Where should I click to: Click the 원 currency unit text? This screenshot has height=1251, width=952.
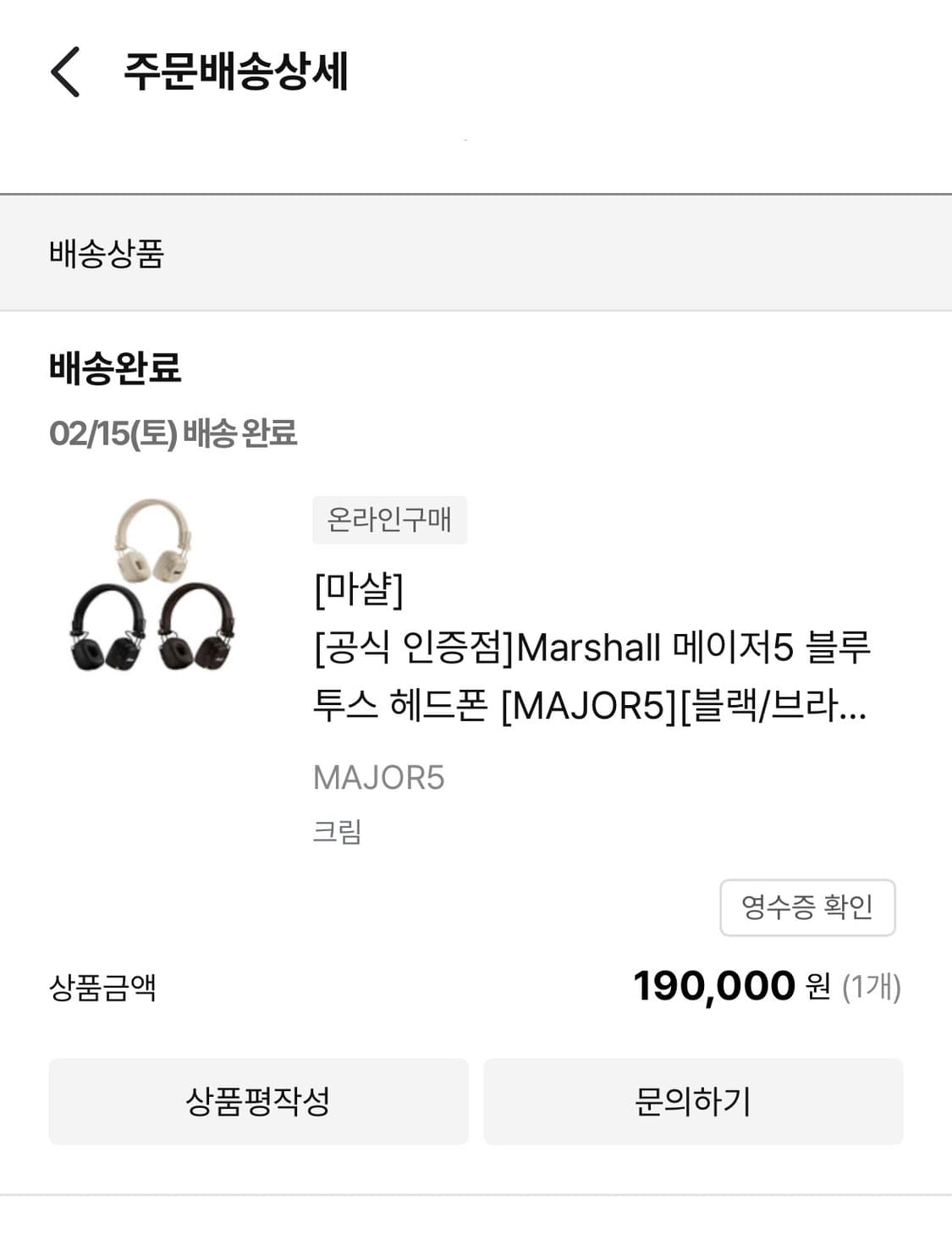[x=815, y=988]
